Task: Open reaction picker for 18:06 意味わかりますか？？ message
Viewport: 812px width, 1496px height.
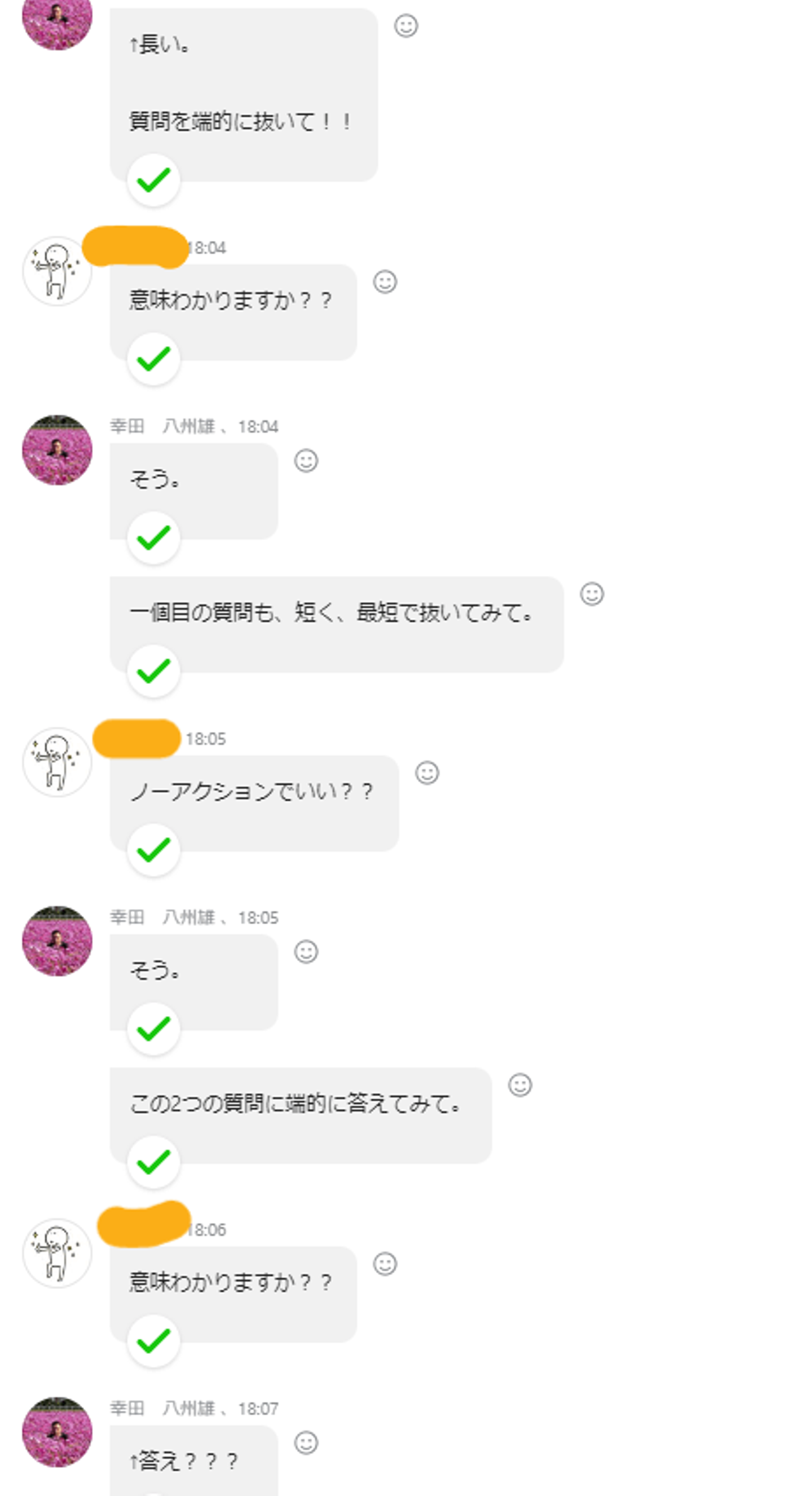Action: [385, 1264]
